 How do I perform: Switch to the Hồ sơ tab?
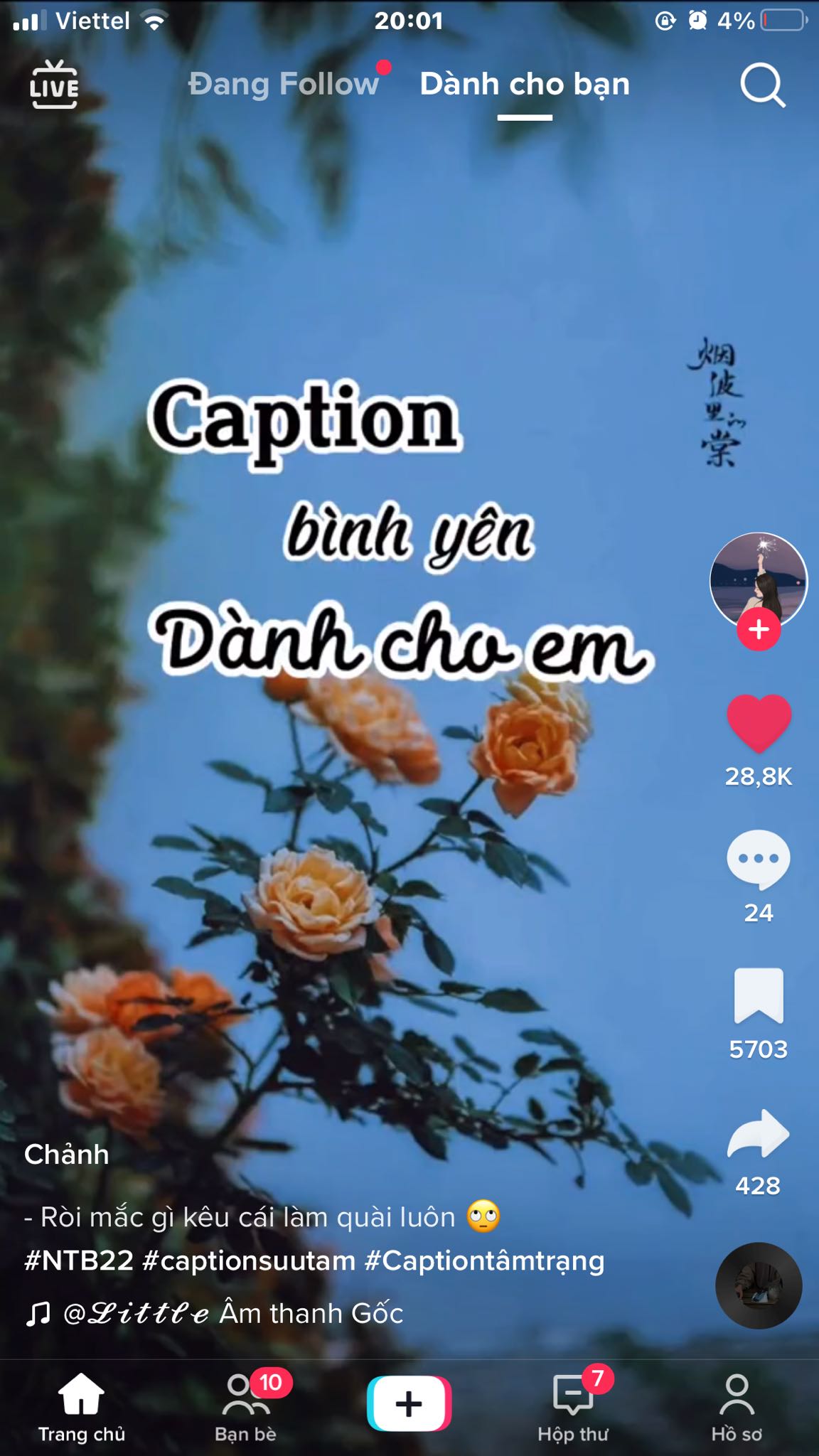tap(737, 1405)
